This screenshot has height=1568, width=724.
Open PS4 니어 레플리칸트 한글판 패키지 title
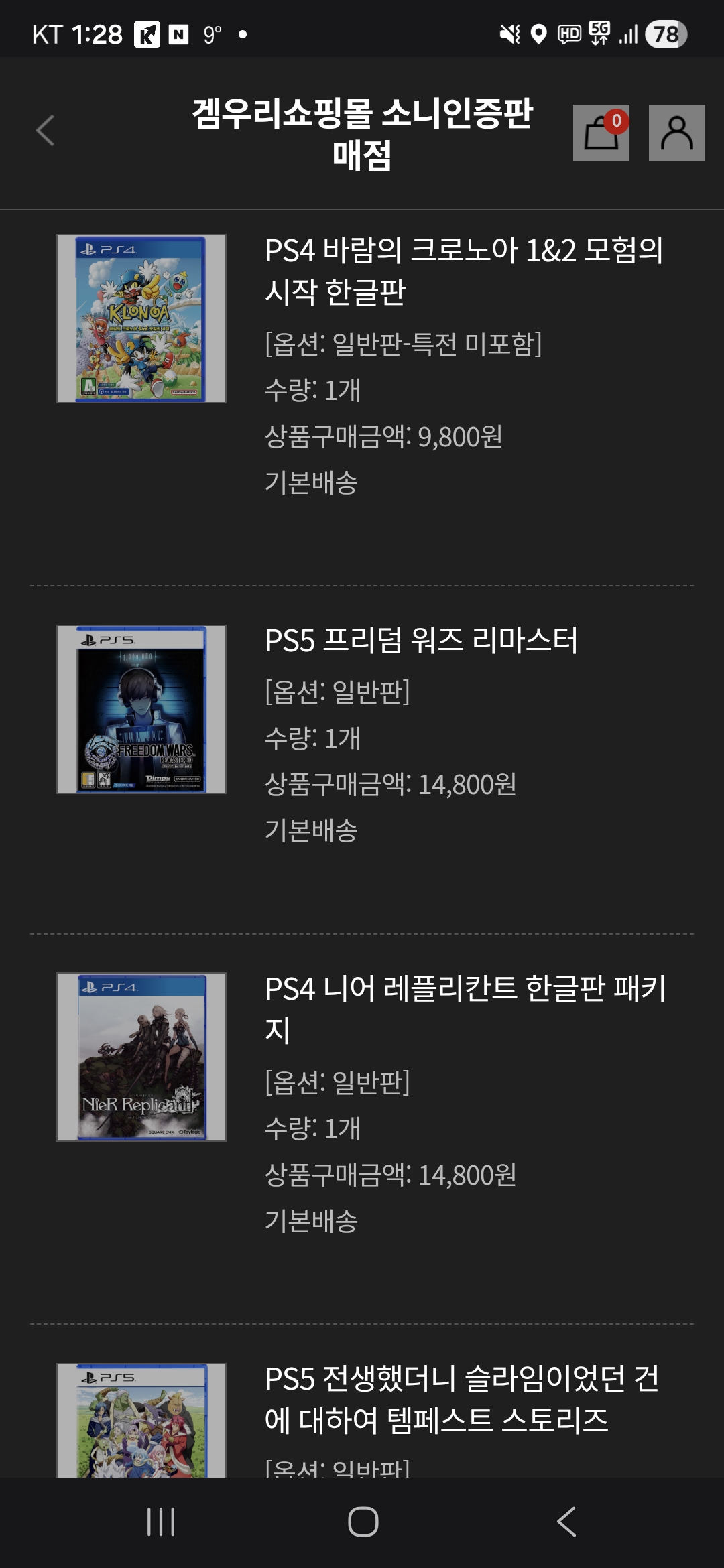[x=465, y=1008]
